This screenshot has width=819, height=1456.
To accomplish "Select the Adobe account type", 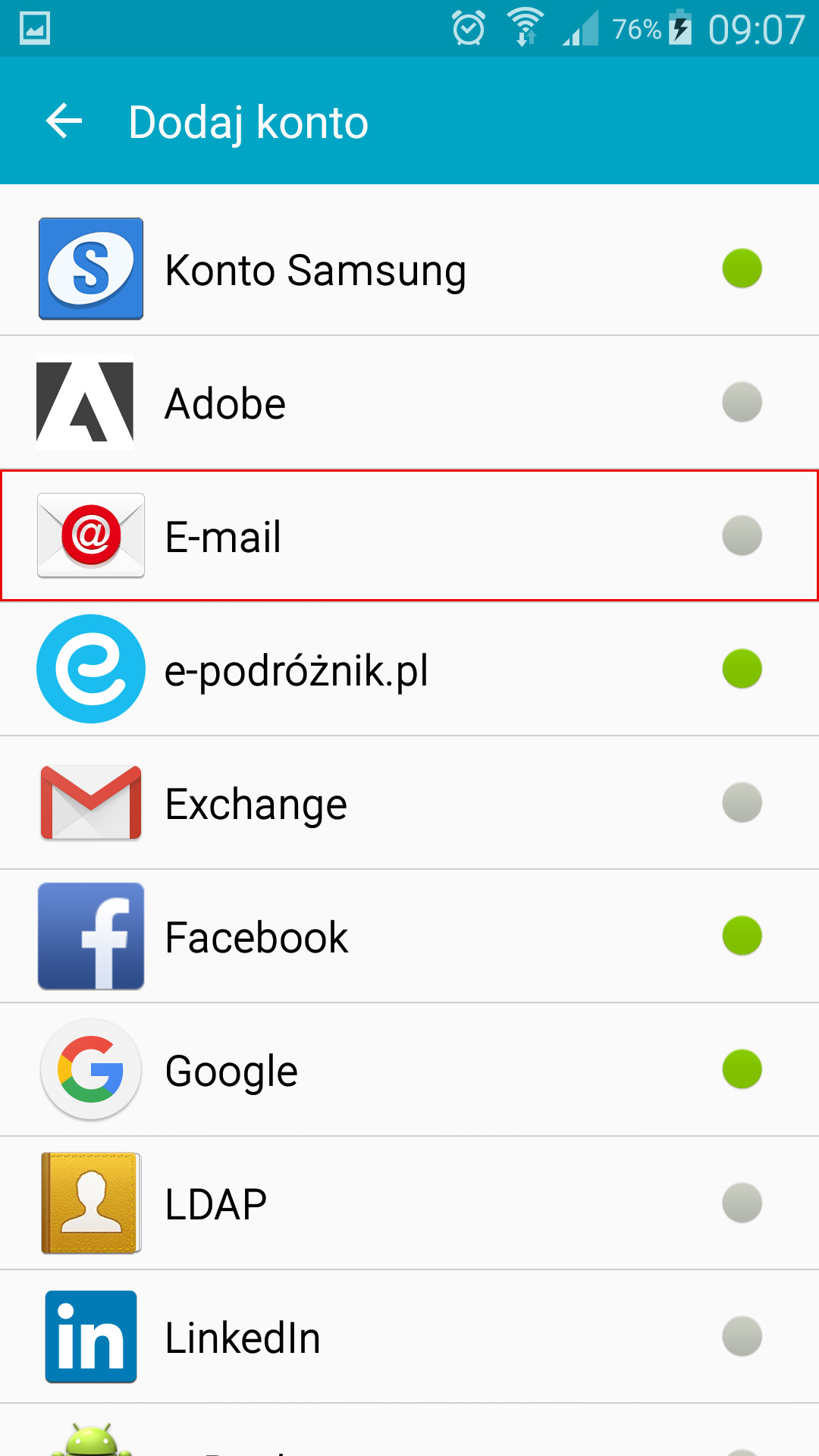I will [x=409, y=403].
